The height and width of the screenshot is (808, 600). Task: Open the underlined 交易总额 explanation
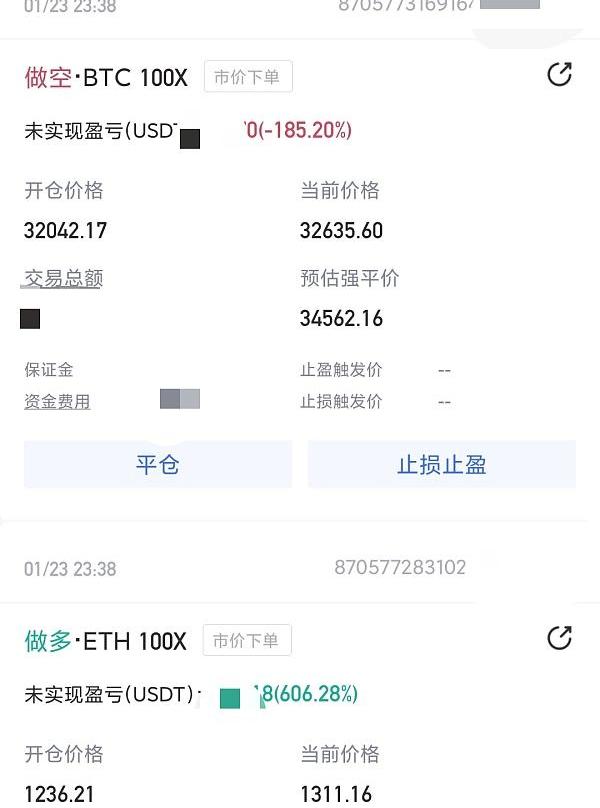[63, 279]
